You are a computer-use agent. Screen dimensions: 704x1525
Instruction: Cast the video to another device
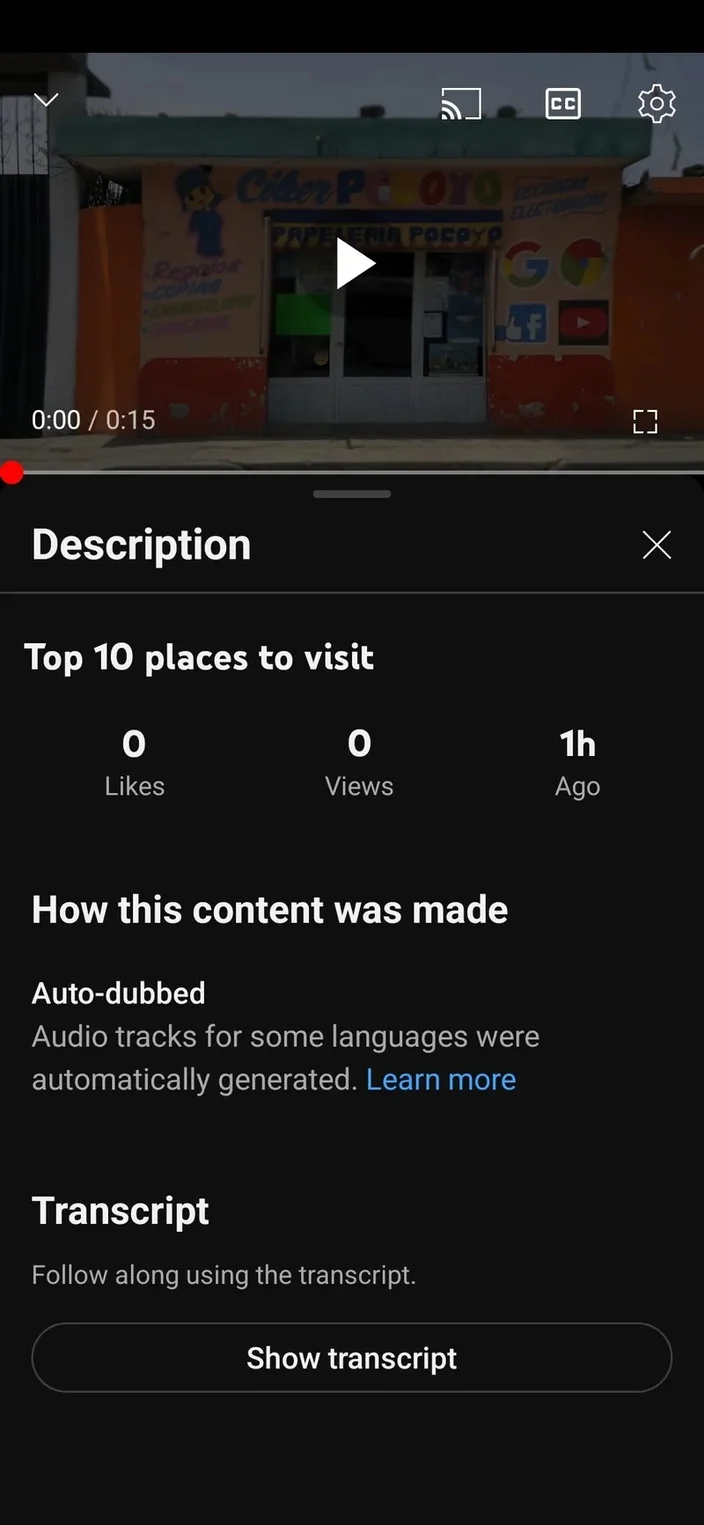[x=461, y=104]
